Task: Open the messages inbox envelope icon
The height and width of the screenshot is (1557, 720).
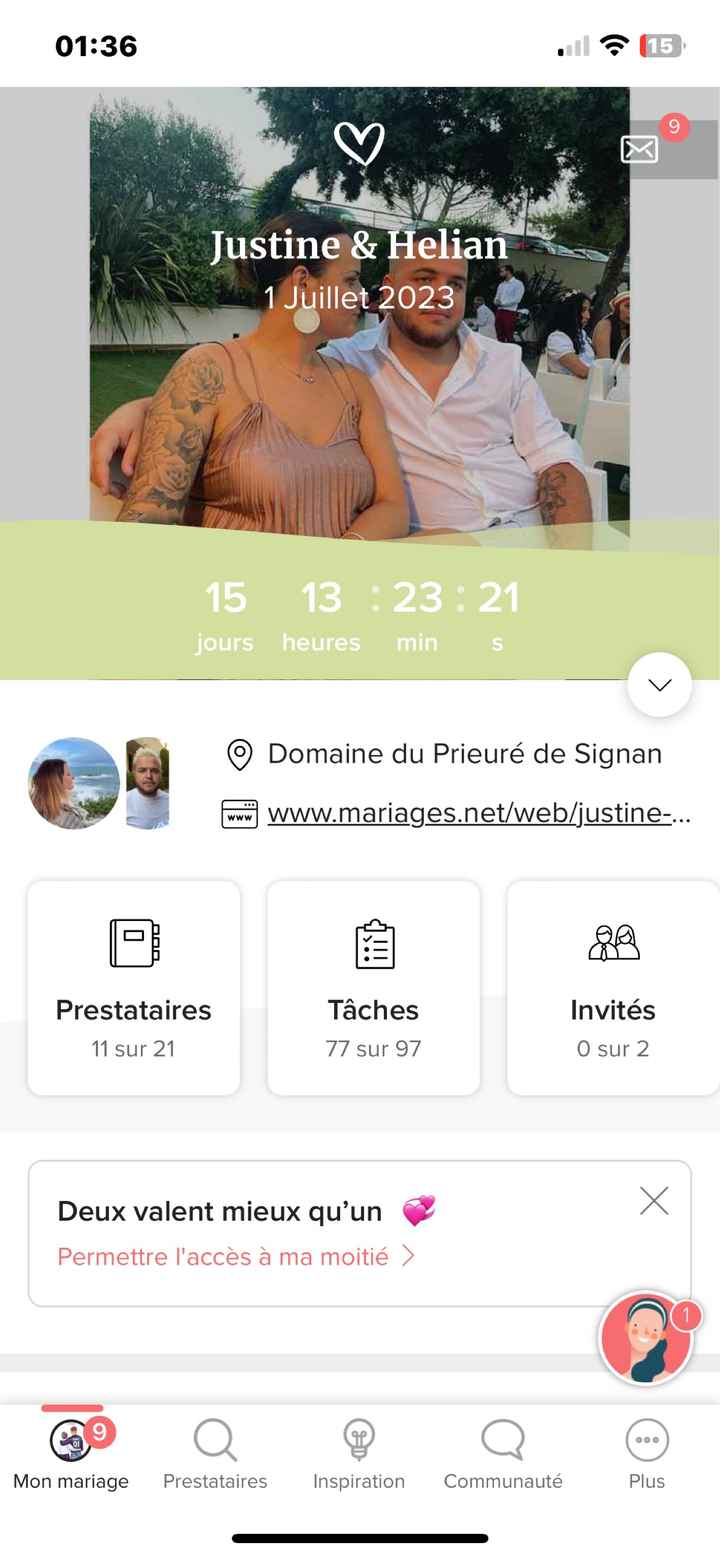Action: [x=638, y=150]
